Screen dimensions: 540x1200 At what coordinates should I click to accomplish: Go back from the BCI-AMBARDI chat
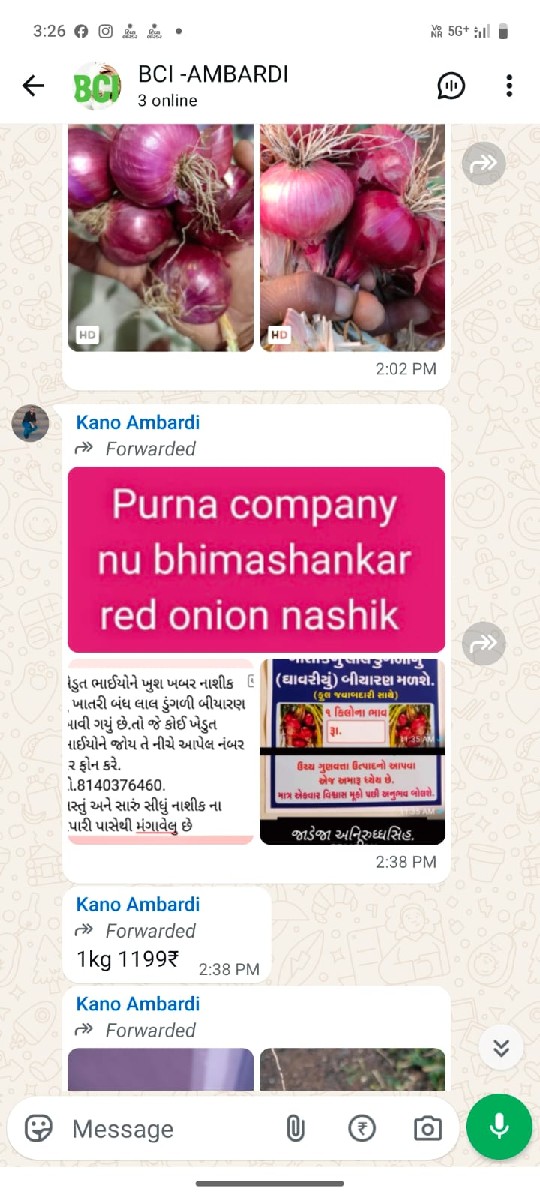click(x=33, y=86)
